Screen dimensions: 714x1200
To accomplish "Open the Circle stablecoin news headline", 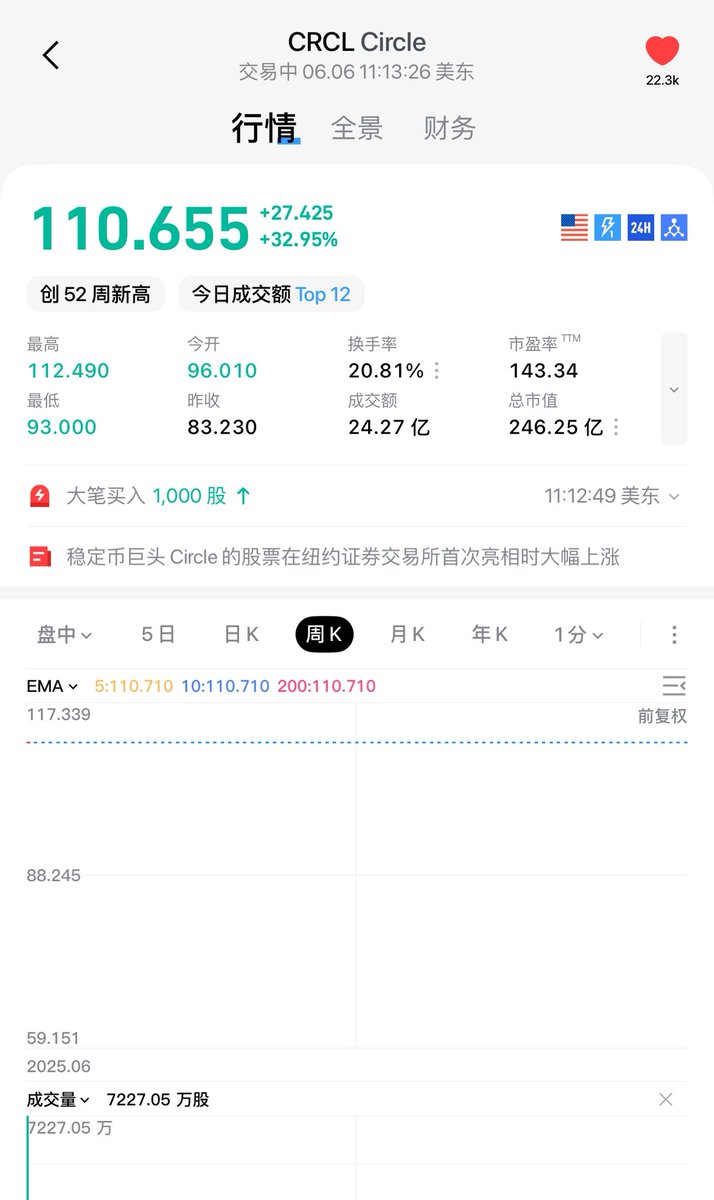I will tap(343, 556).
